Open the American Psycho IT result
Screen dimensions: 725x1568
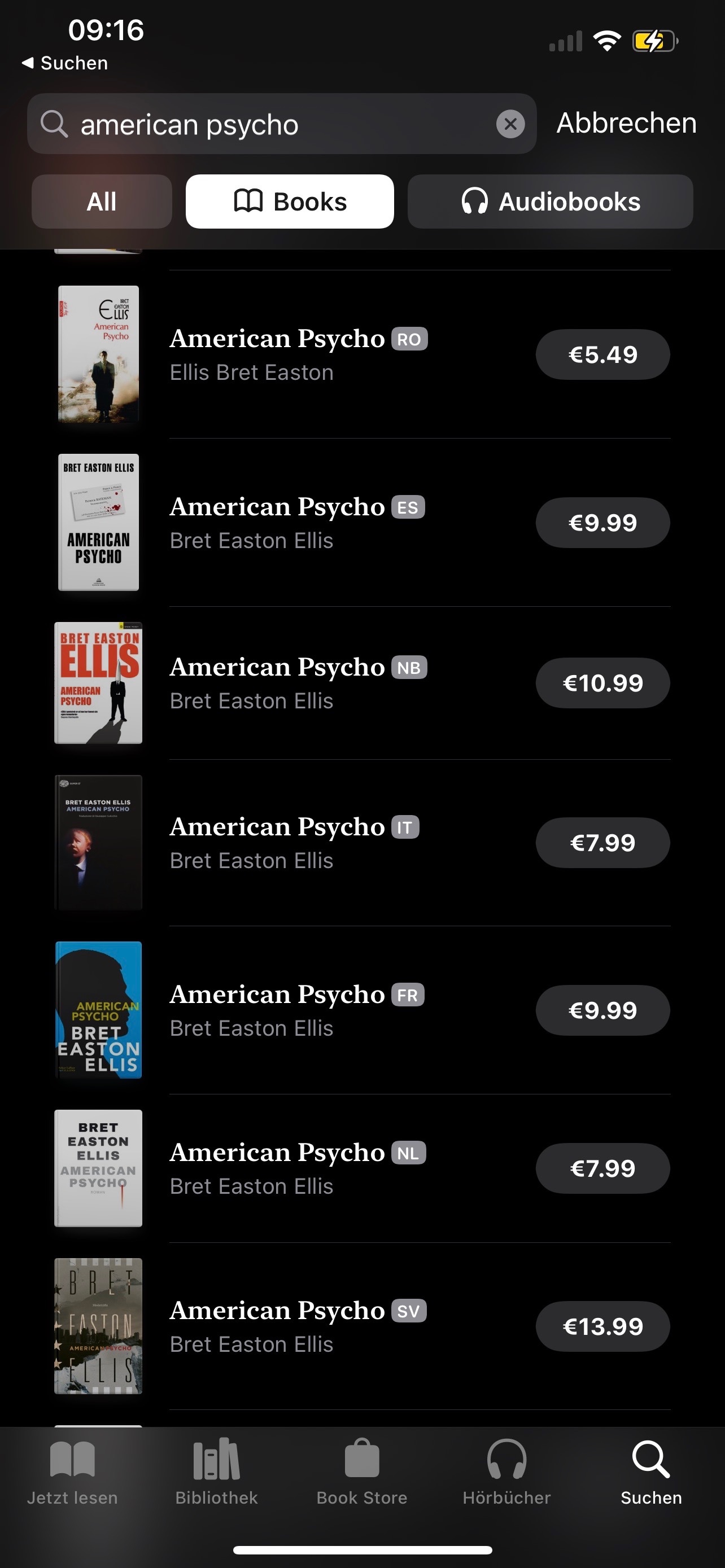(277, 842)
